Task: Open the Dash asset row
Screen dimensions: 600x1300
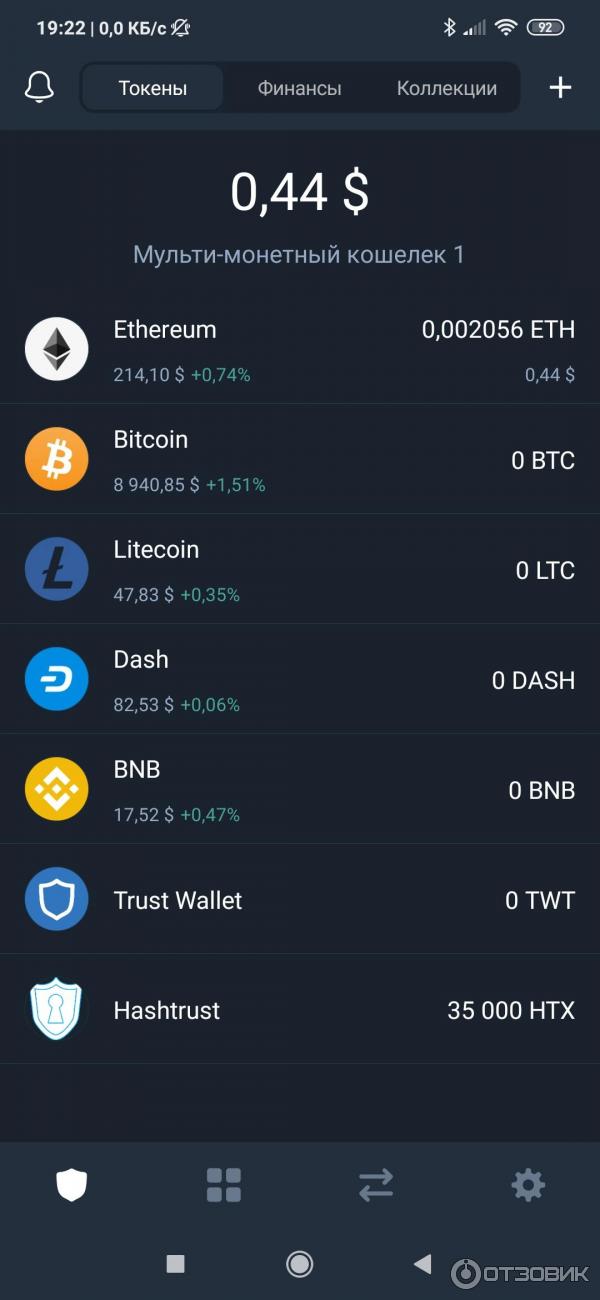Action: pos(300,680)
